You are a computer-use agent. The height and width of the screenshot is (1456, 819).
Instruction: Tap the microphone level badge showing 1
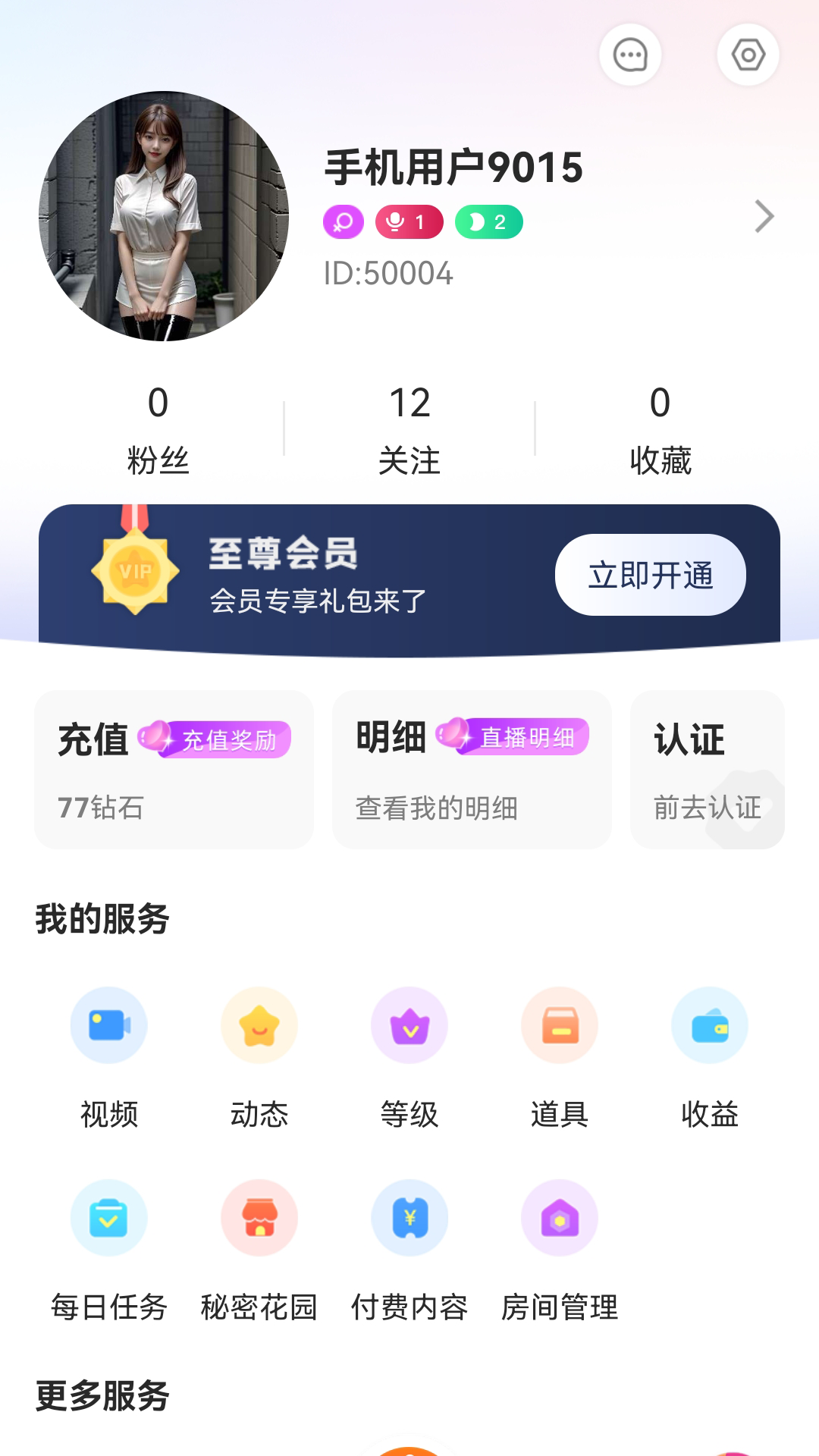[x=409, y=221]
